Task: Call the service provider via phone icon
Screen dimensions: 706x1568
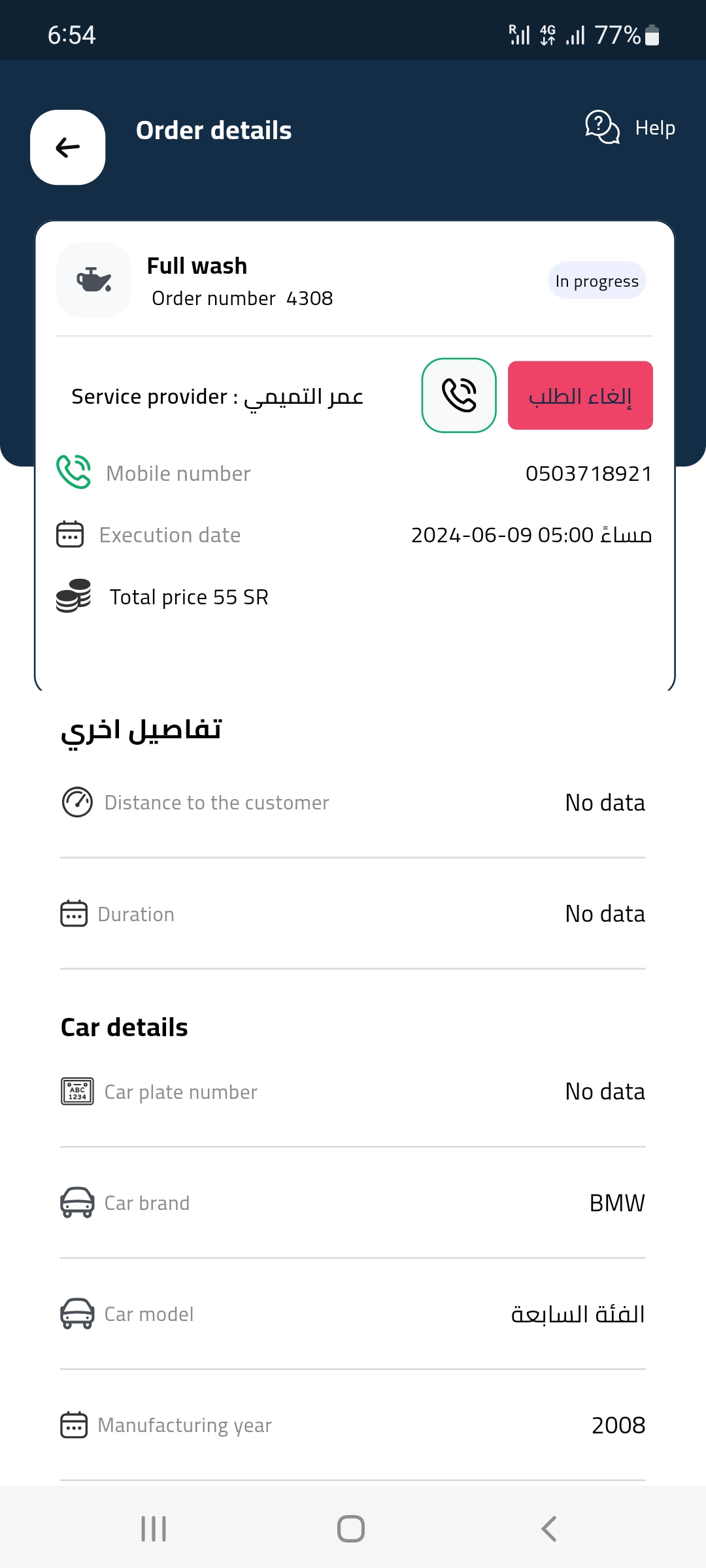Action: [x=459, y=395]
